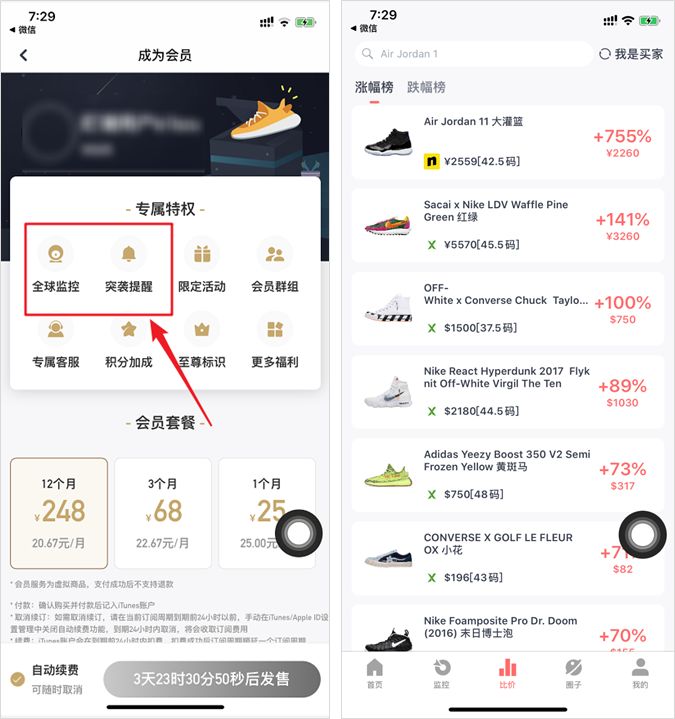
Task: Tap the countdown 后发售 purchase button
Action: 212,679
